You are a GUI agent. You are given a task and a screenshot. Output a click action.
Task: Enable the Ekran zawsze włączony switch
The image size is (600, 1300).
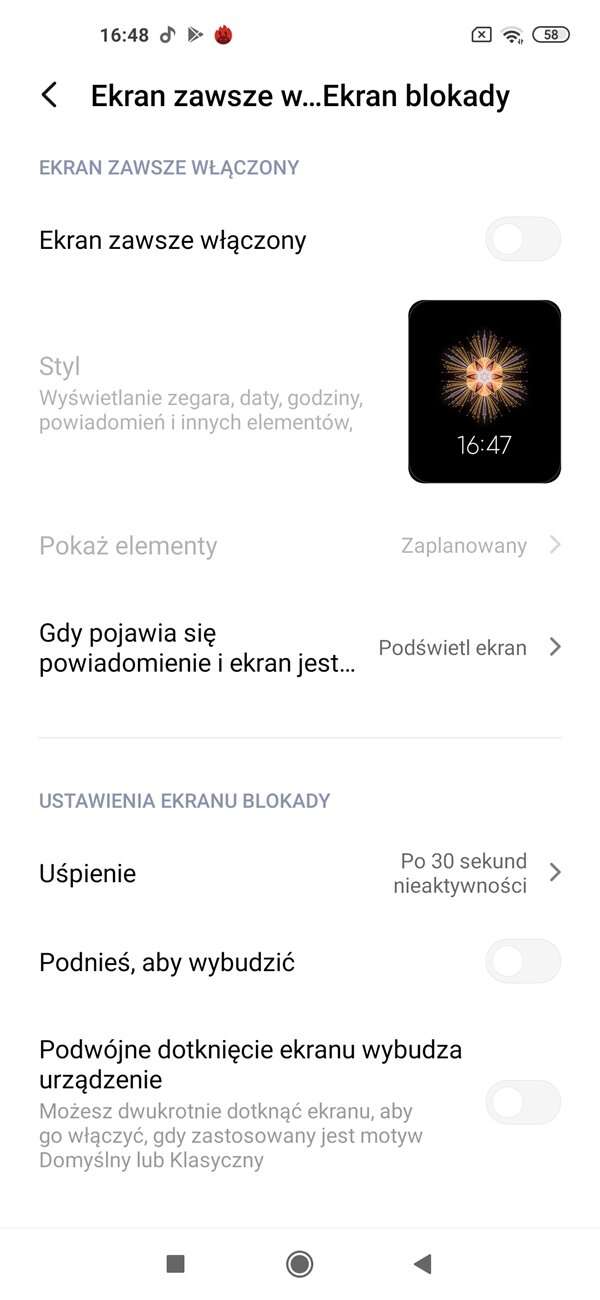click(522, 240)
